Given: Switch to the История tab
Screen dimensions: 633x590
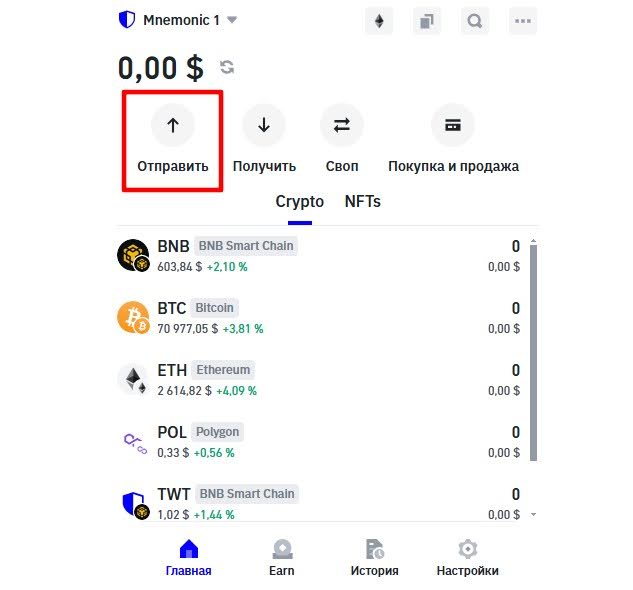Looking at the screenshot, I should [x=375, y=558].
